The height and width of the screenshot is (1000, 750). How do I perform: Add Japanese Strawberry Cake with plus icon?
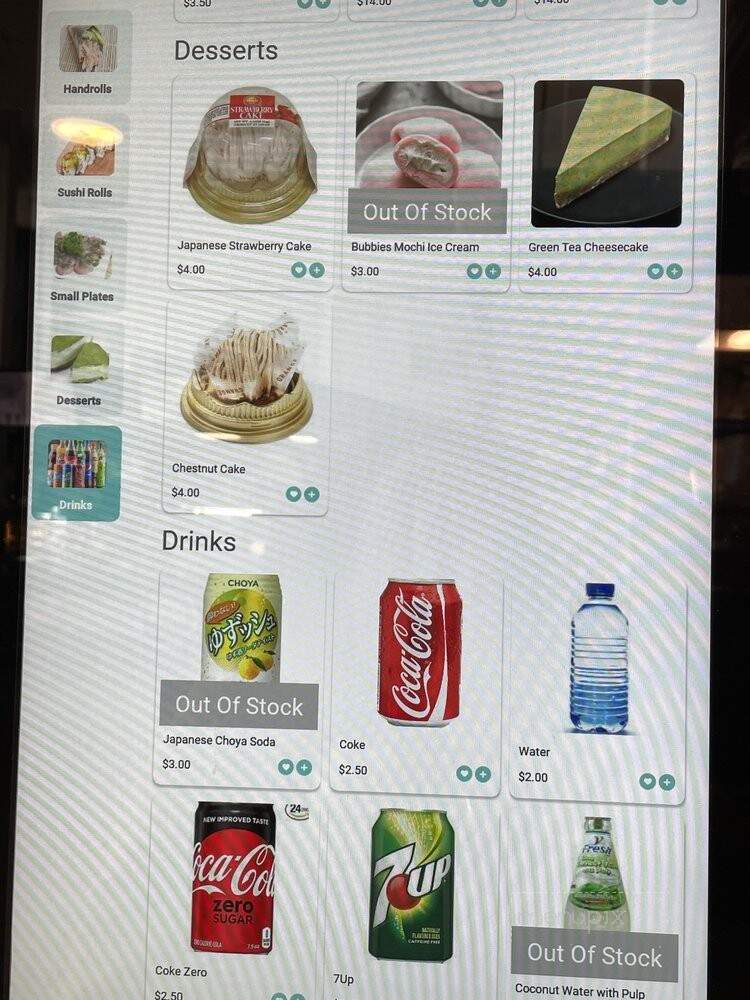317,270
